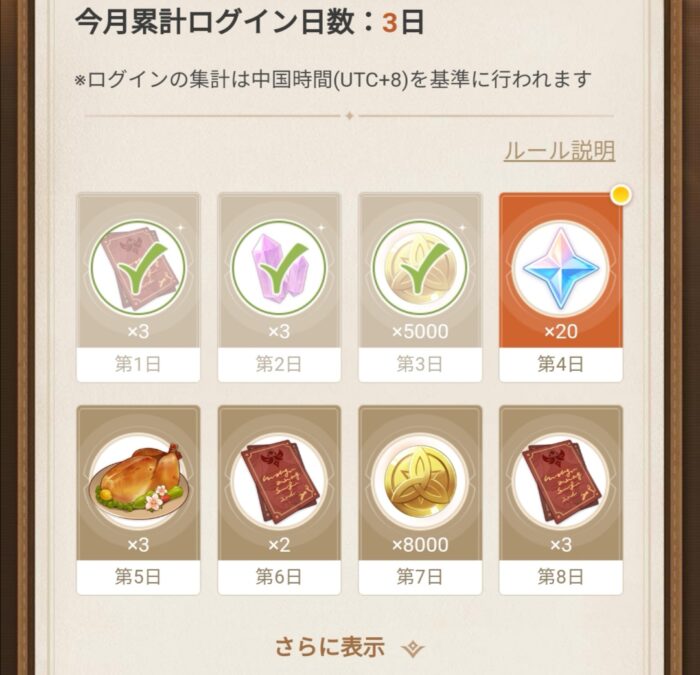Select the 第8日 ×3 book reward
This screenshot has width=700, height=675.
pos(560,495)
